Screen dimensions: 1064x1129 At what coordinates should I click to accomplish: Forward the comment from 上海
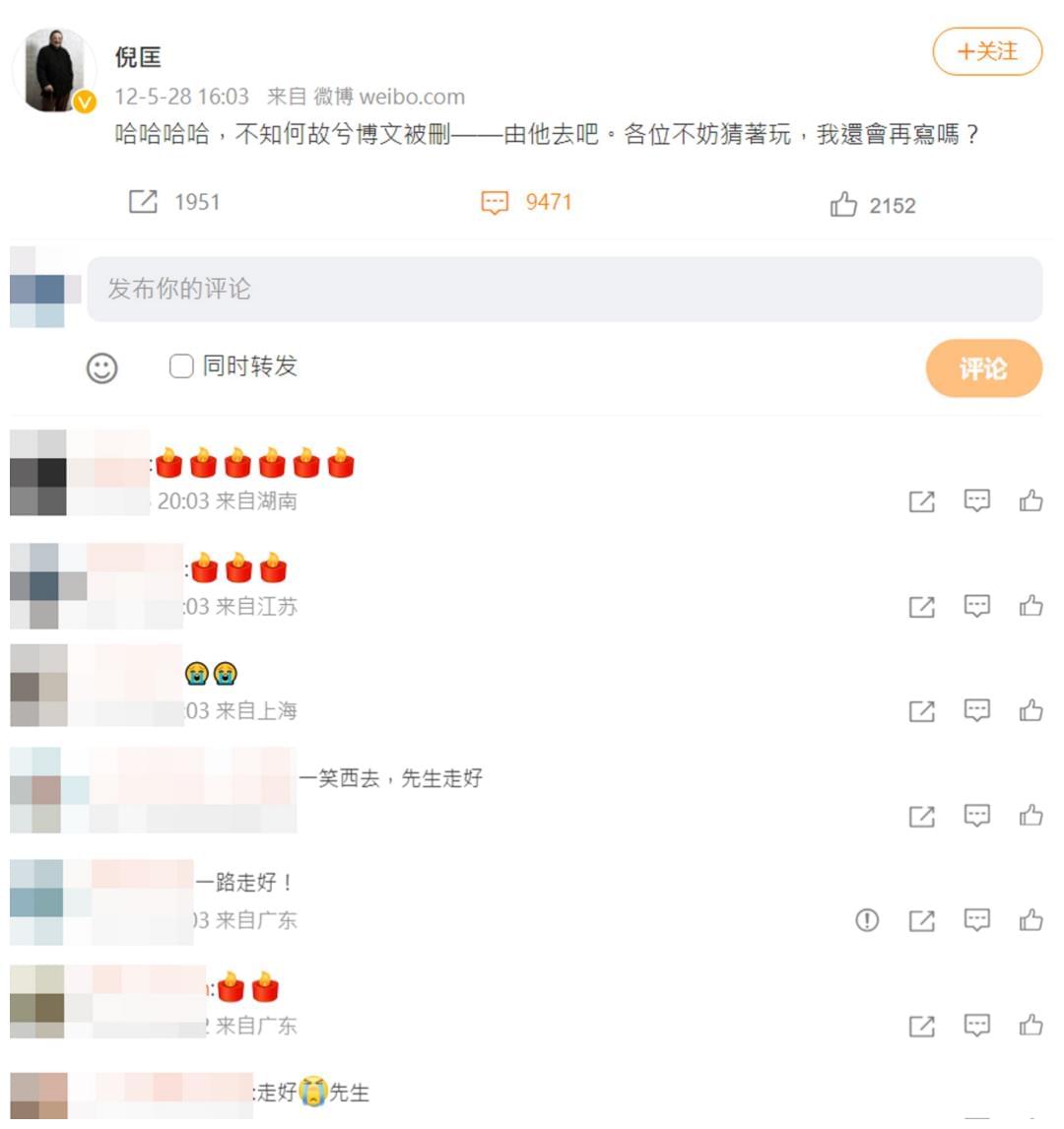coord(921,710)
